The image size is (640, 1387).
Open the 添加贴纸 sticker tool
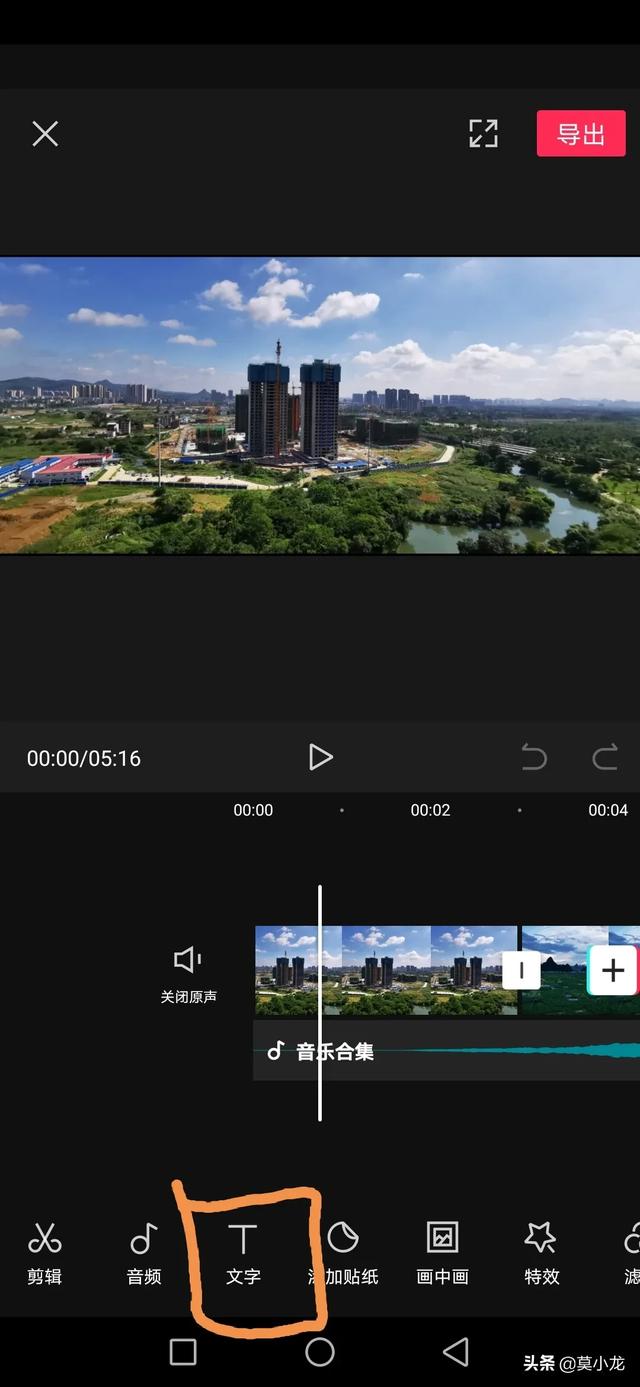[x=343, y=1252]
